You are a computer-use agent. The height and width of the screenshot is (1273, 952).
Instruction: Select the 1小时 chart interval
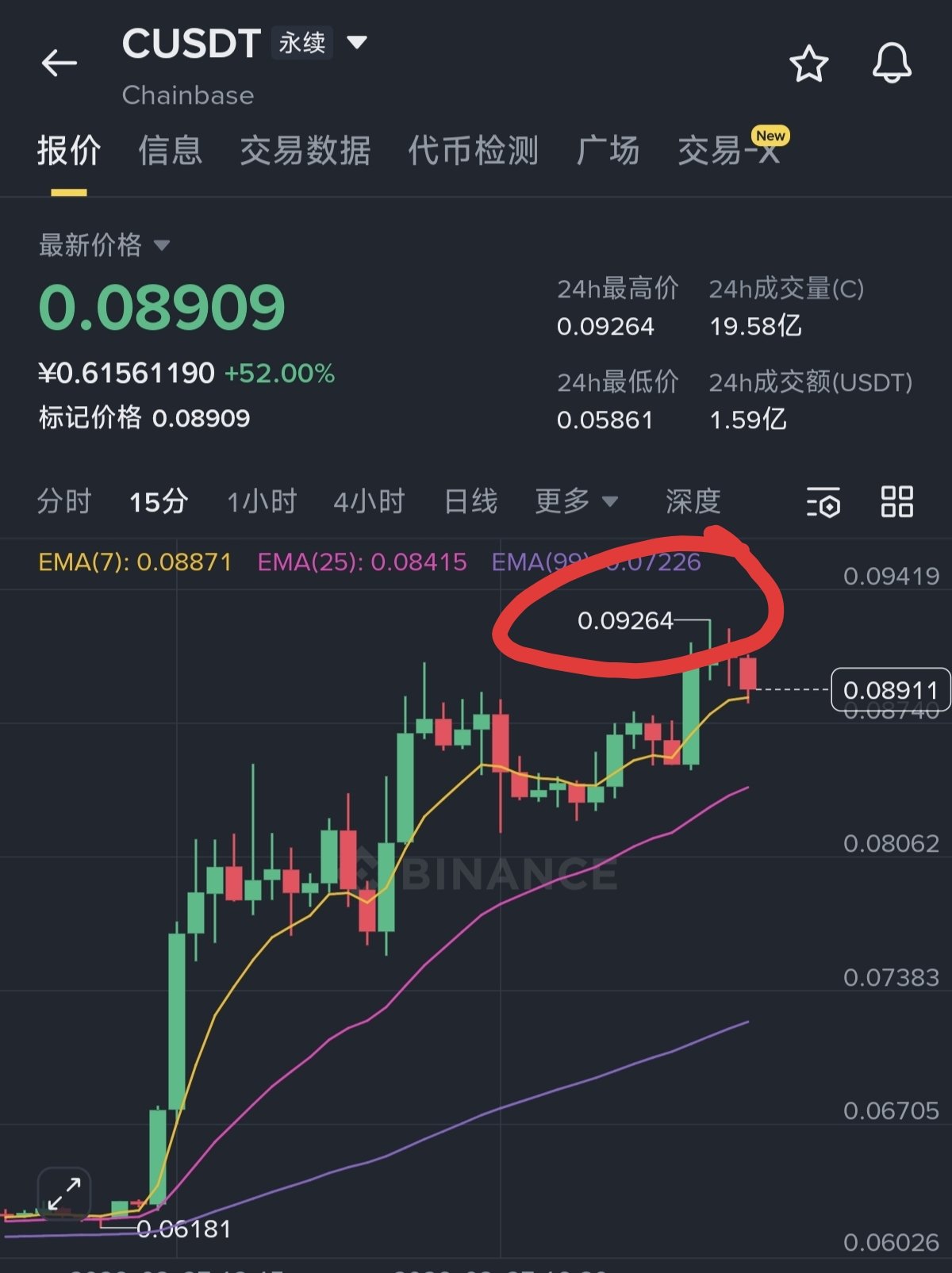coord(262,501)
